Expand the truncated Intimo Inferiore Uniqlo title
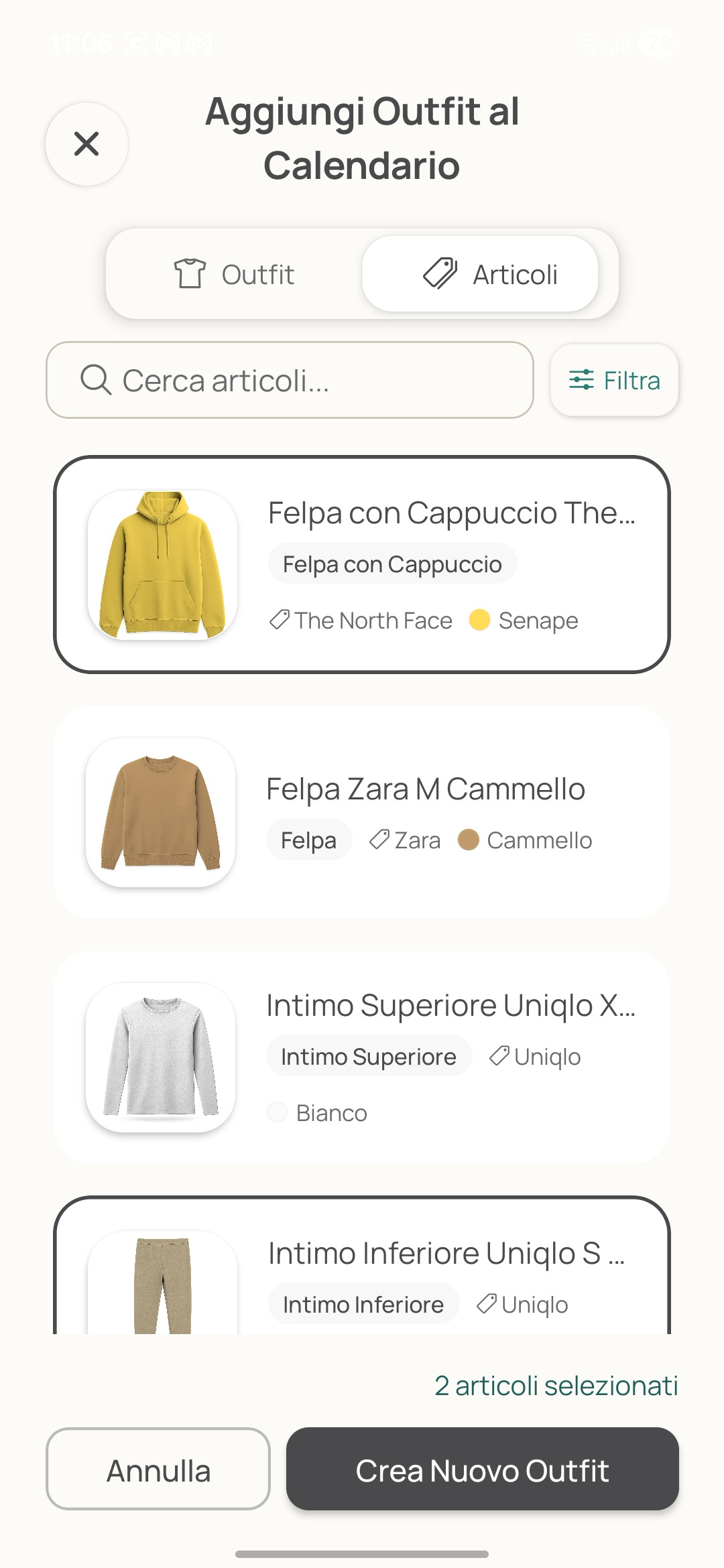This screenshot has height=1568, width=724. point(446,1252)
